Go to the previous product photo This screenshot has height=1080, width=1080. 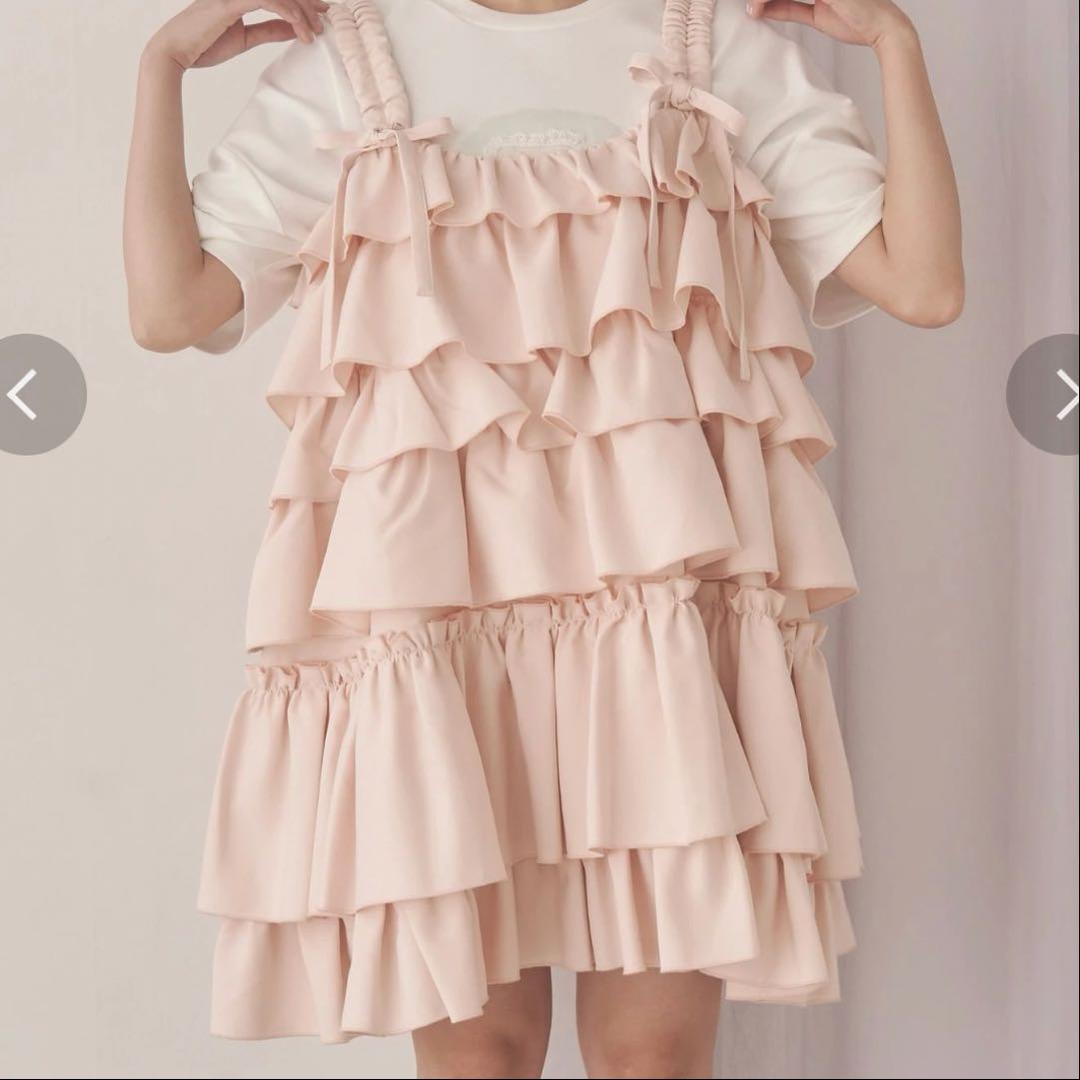coord(28,394)
